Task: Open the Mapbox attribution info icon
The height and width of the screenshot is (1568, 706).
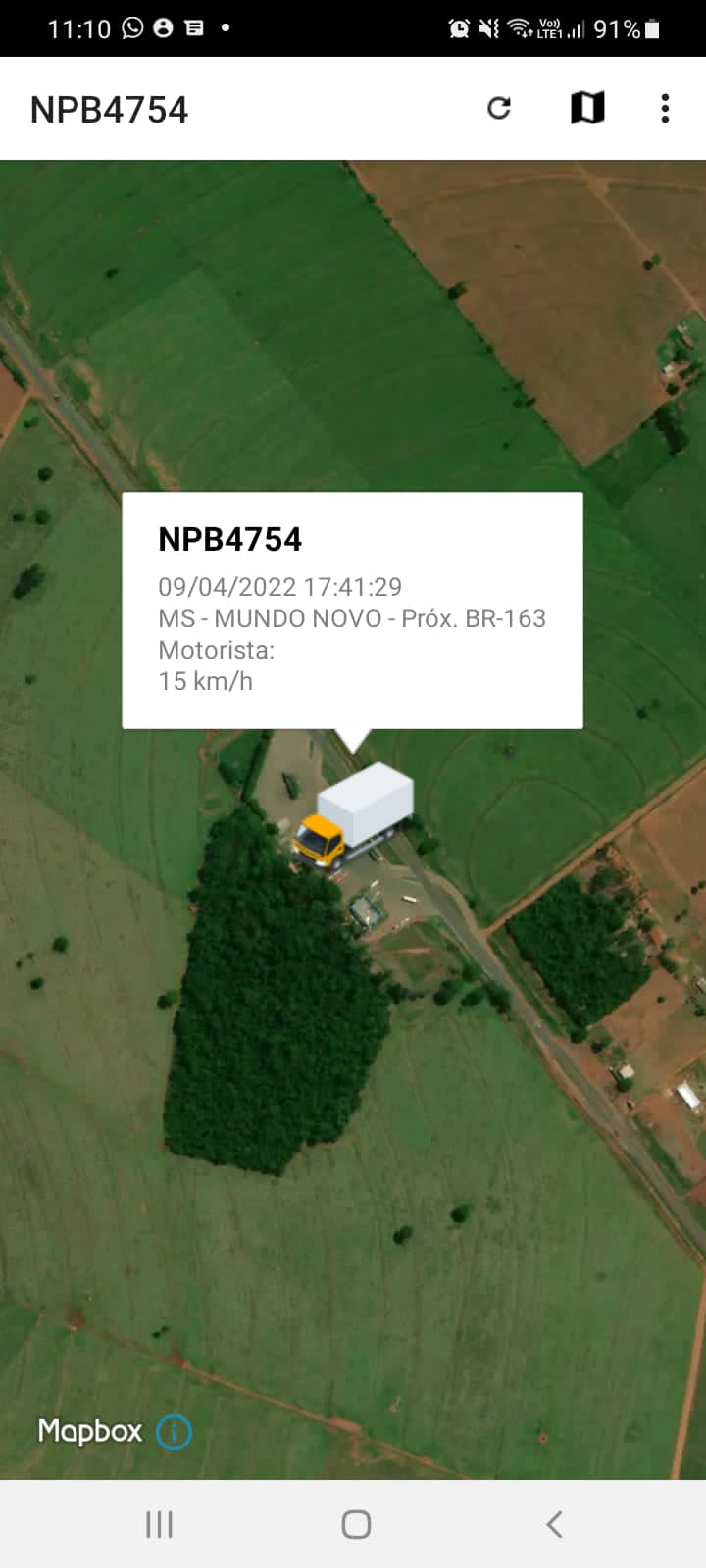Action: click(174, 1432)
